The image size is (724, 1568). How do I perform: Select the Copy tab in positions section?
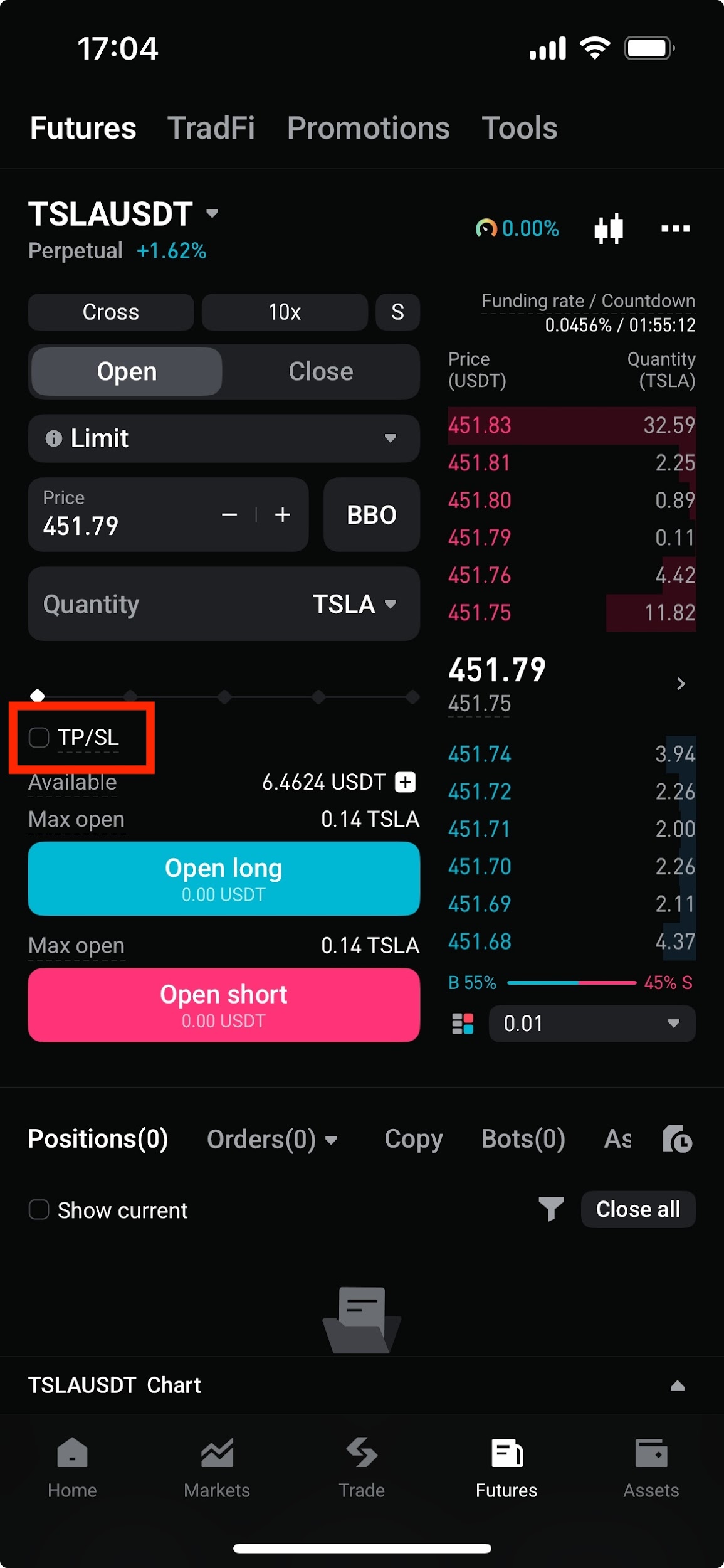pyautogui.click(x=412, y=1139)
